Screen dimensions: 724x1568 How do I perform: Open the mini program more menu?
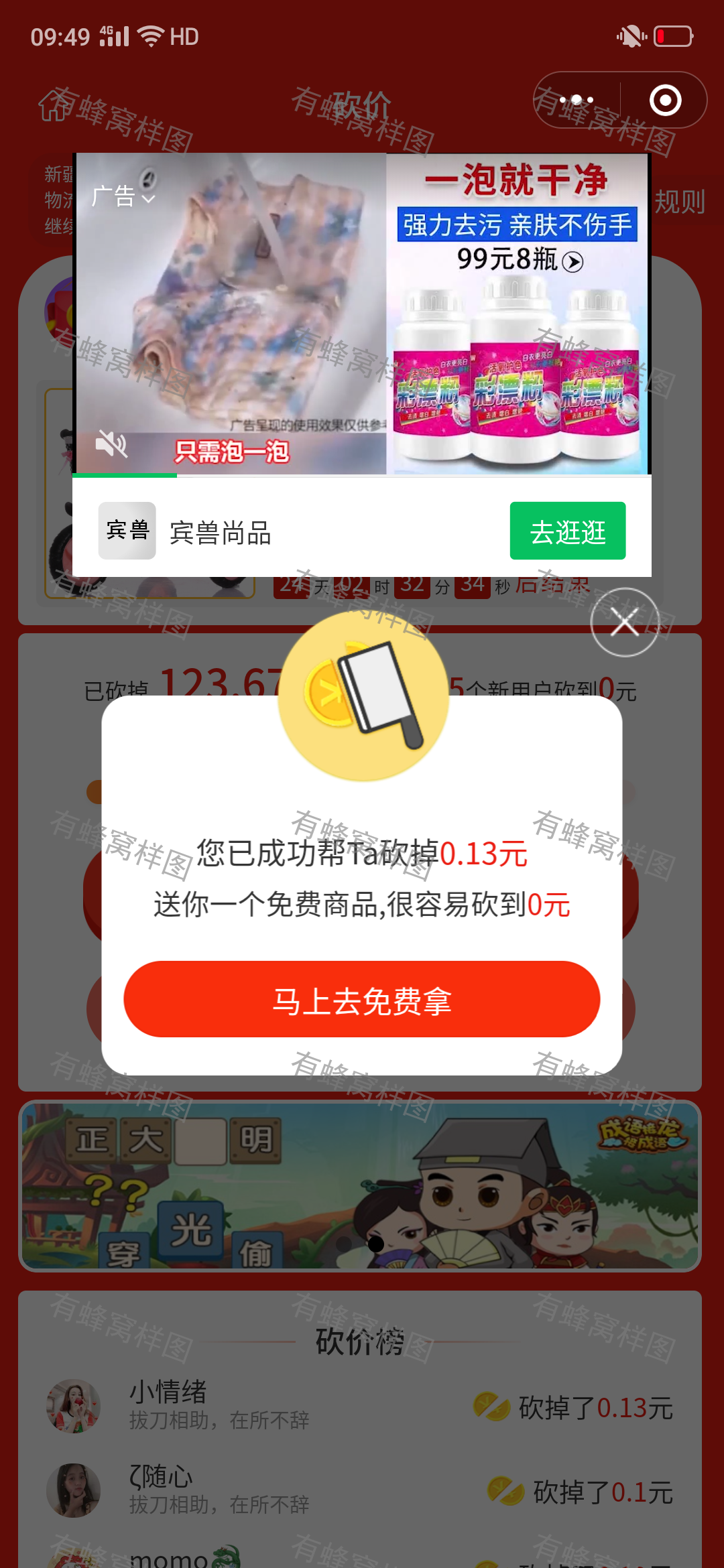tap(577, 100)
